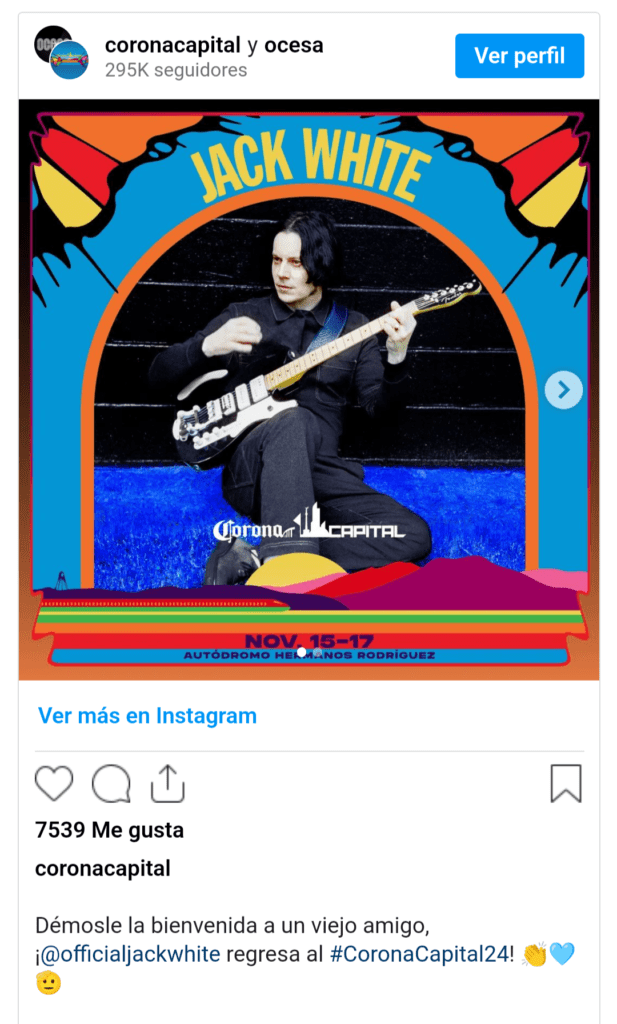Viewport: 617px width, 1024px height.
Task: Like the coronacapital post
Action: coord(54,784)
